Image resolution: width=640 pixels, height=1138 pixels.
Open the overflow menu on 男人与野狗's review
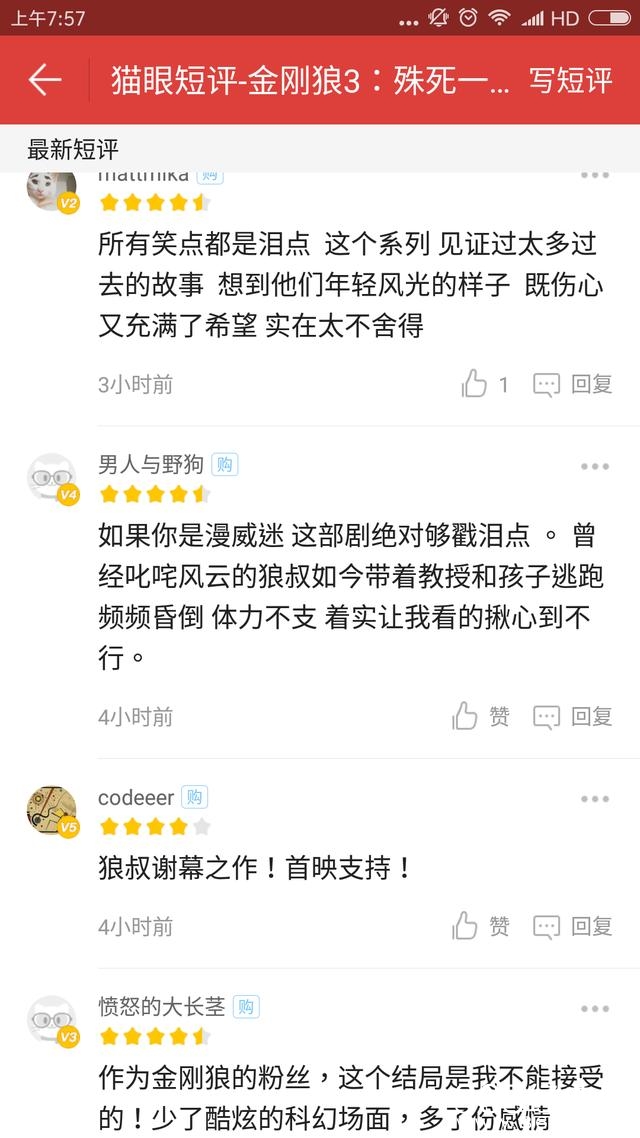[594, 467]
